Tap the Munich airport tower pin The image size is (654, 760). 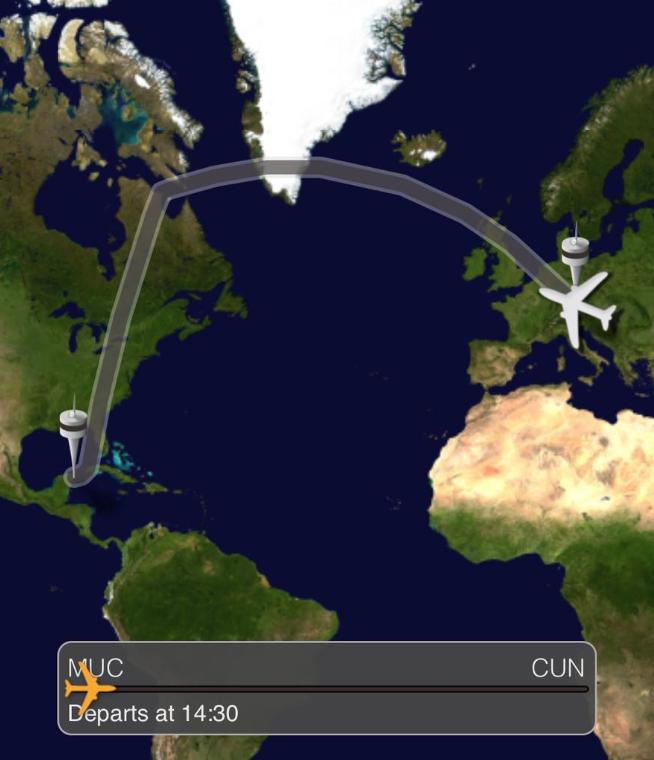click(575, 255)
